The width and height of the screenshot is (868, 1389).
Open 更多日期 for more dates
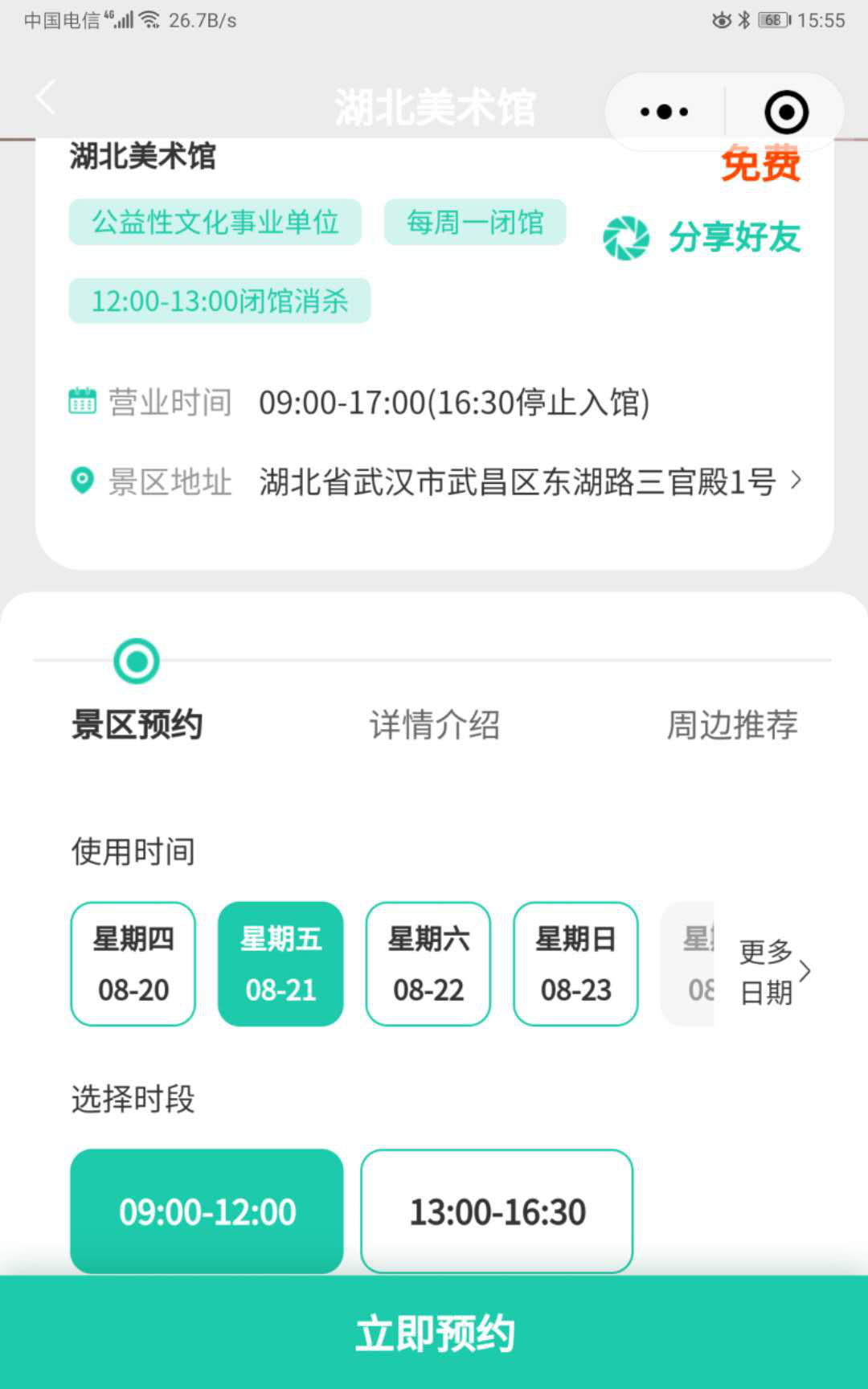point(773,972)
